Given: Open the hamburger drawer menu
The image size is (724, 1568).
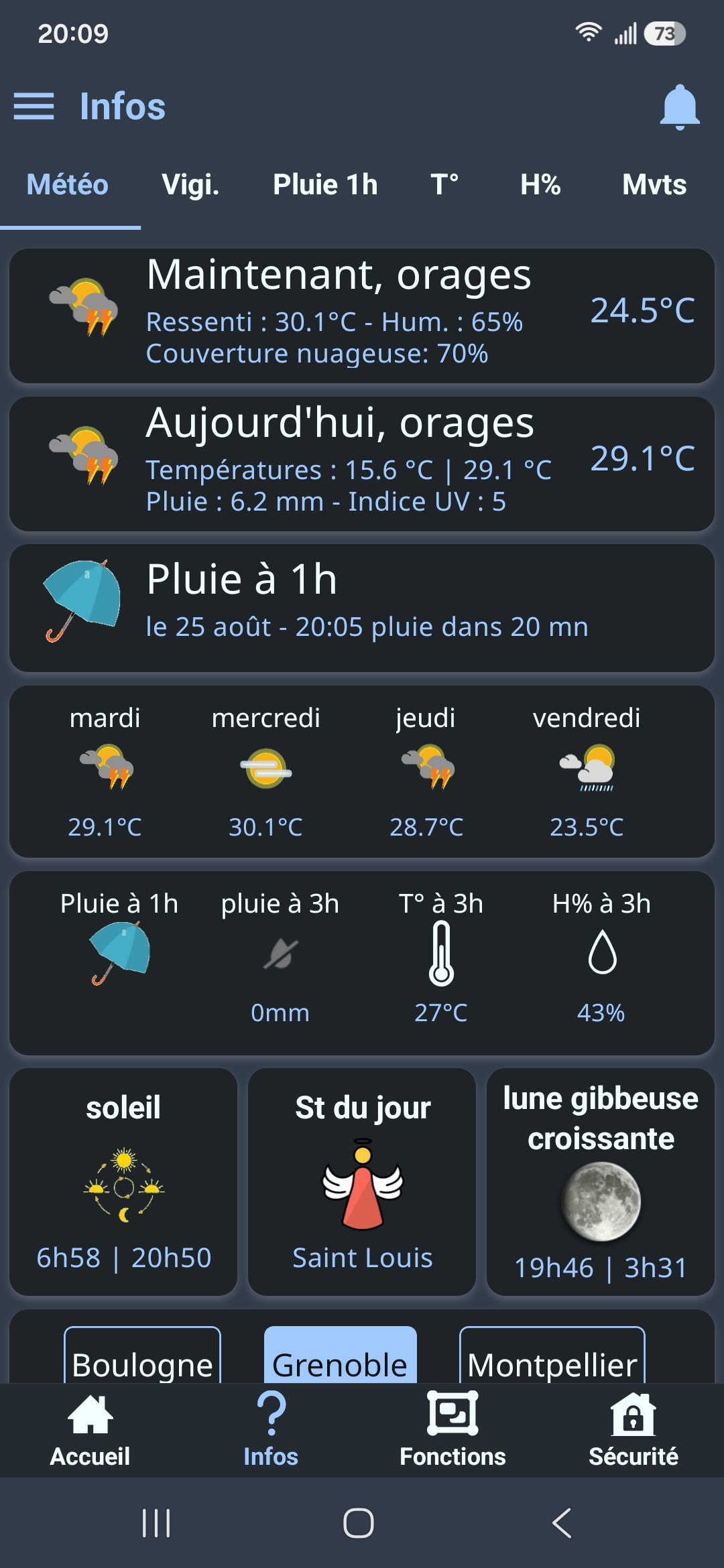Looking at the screenshot, I should coord(34,107).
